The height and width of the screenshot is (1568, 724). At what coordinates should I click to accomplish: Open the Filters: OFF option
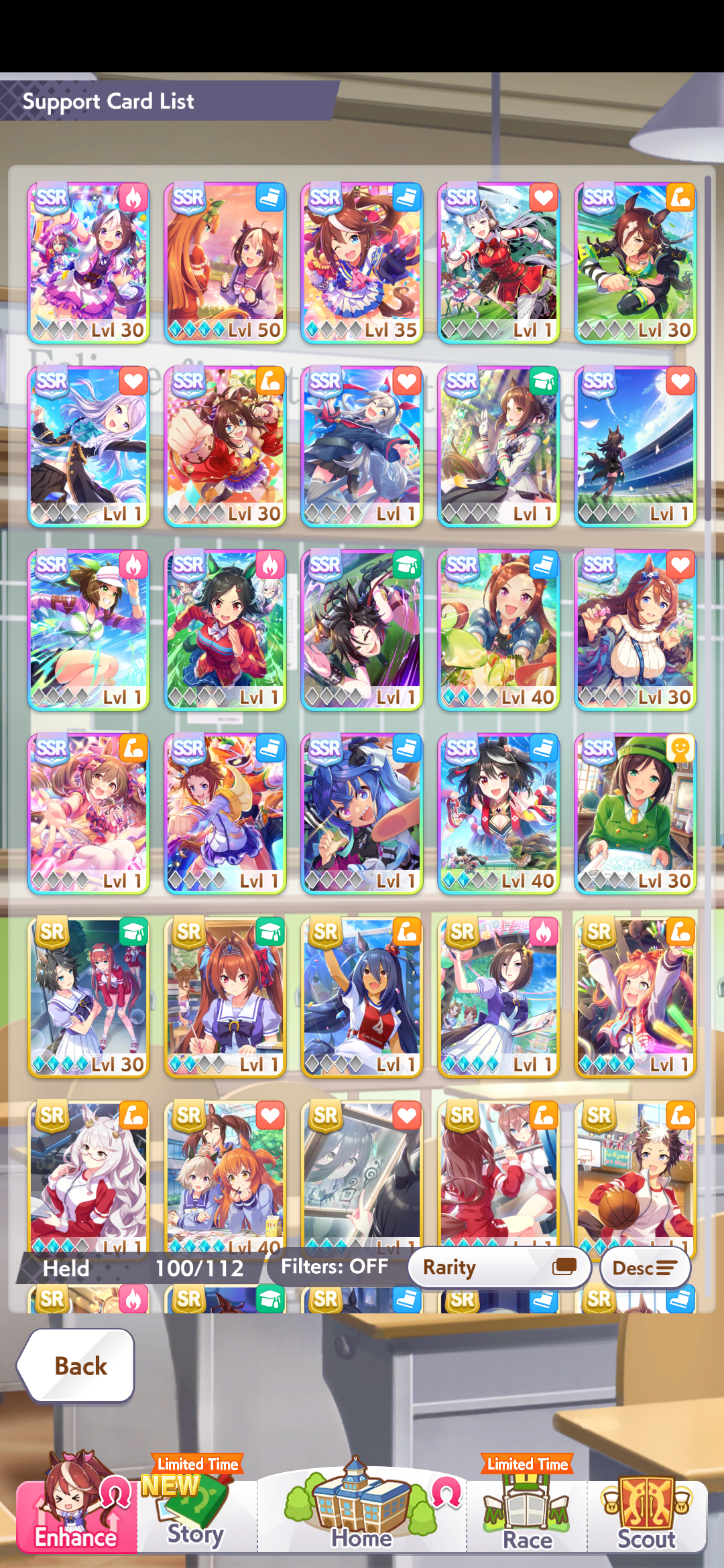click(x=334, y=1266)
